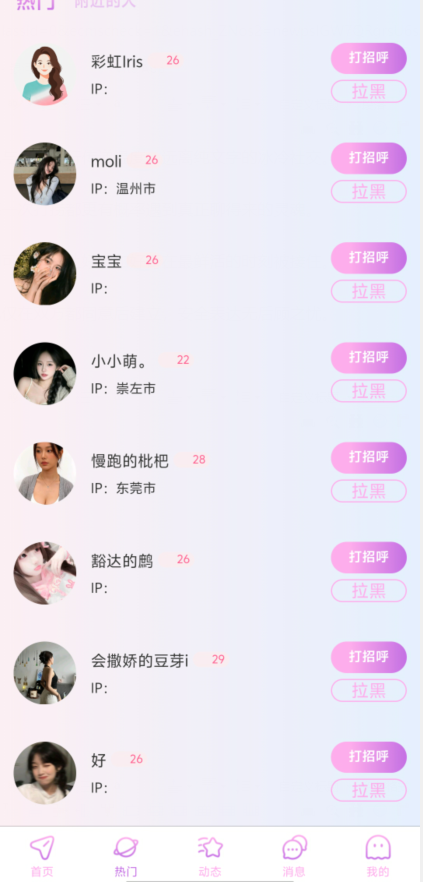Block 小小萌。 using 拉黑 button
The image size is (423, 882).
tap(368, 391)
